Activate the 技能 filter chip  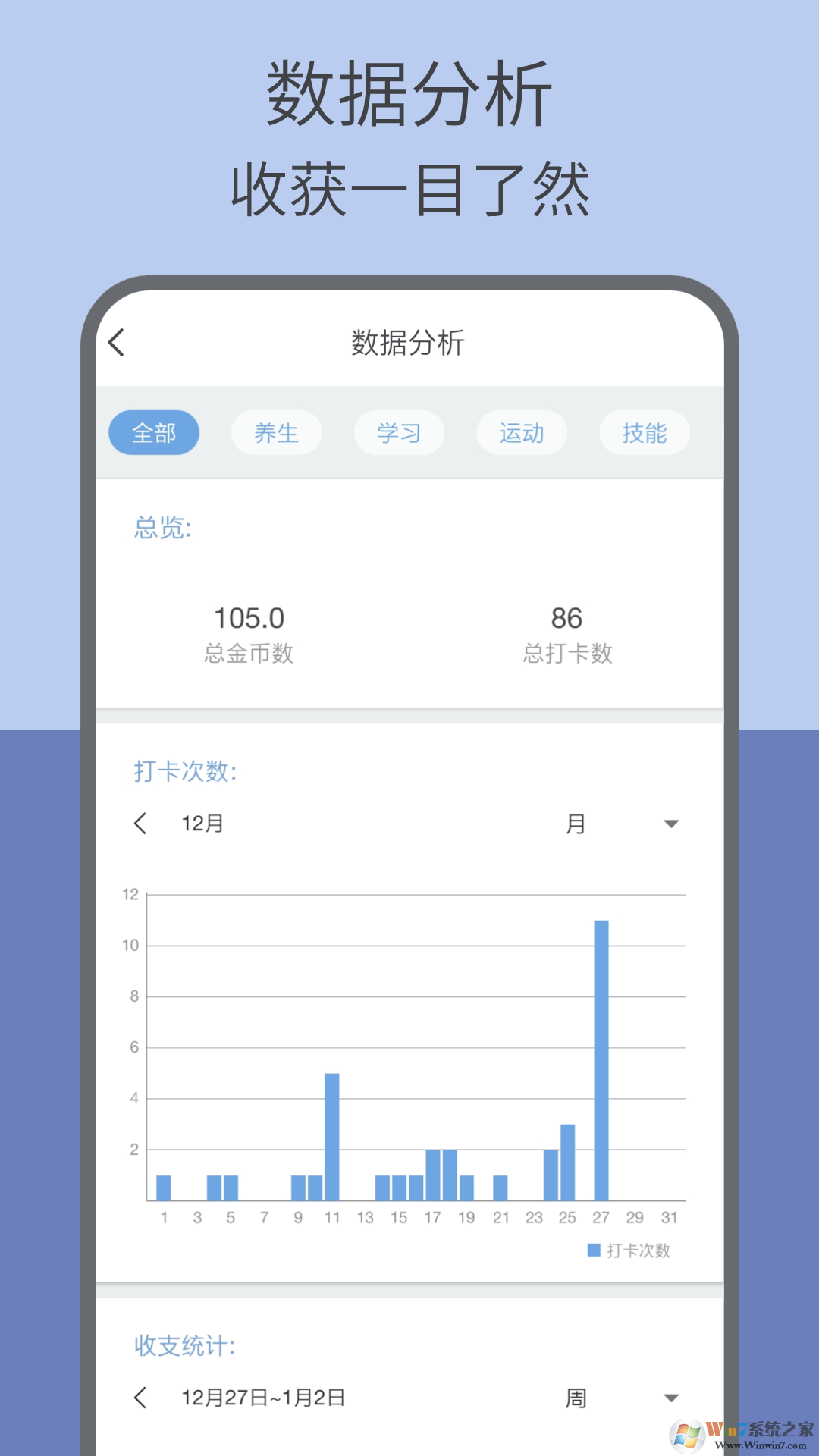click(644, 432)
